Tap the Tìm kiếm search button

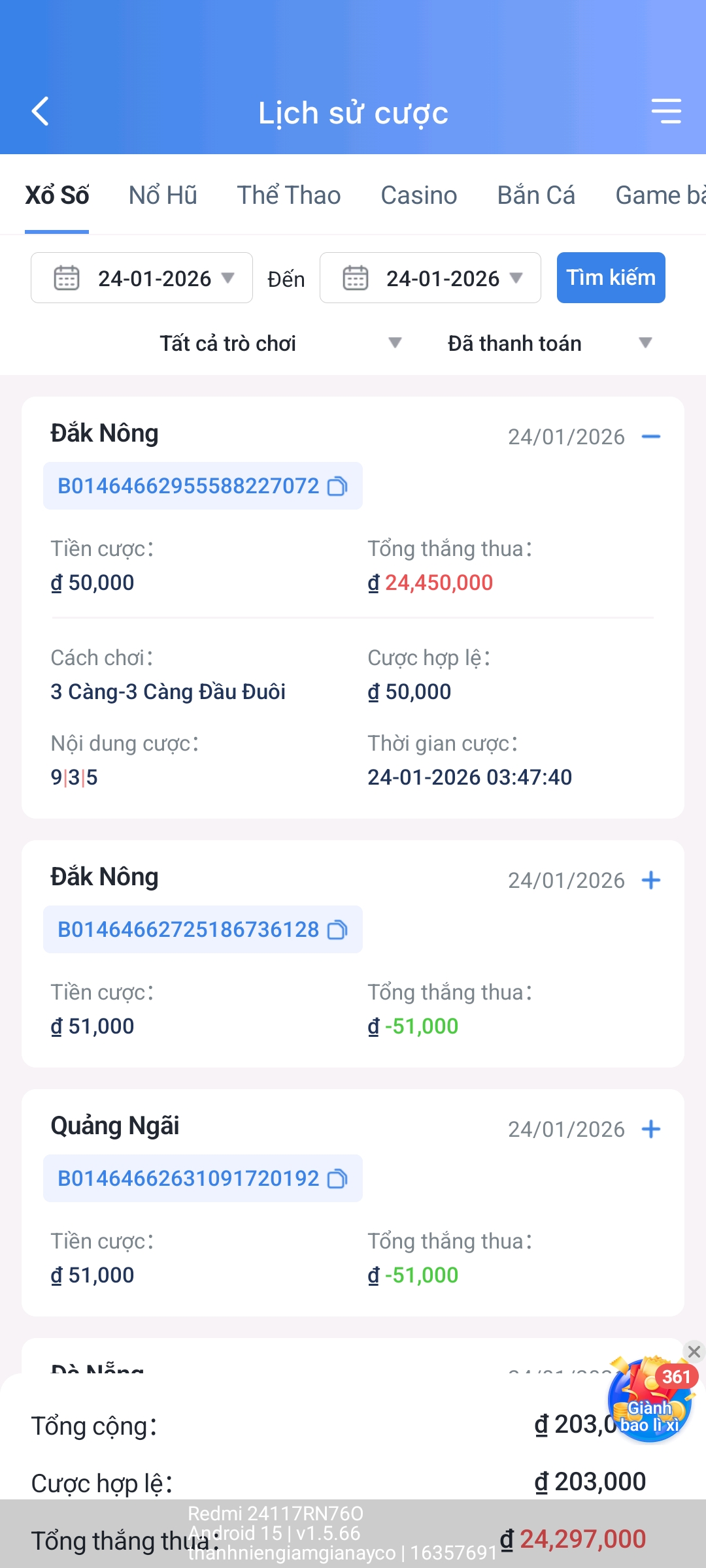tap(611, 278)
